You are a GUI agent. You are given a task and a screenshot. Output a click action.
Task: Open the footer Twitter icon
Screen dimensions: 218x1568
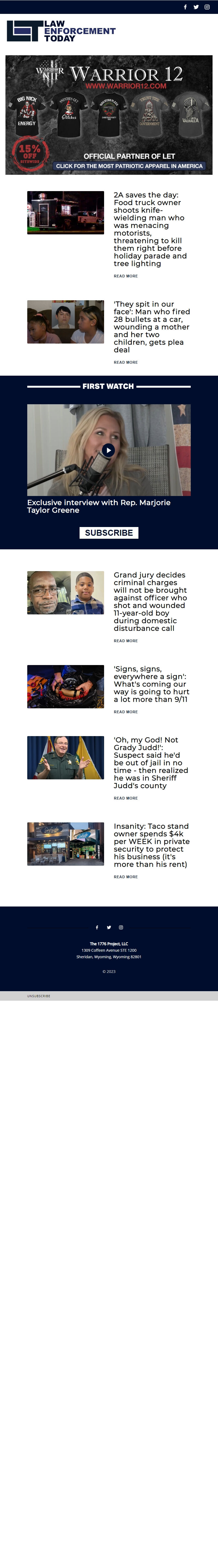pyautogui.click(x=109, y=928)
